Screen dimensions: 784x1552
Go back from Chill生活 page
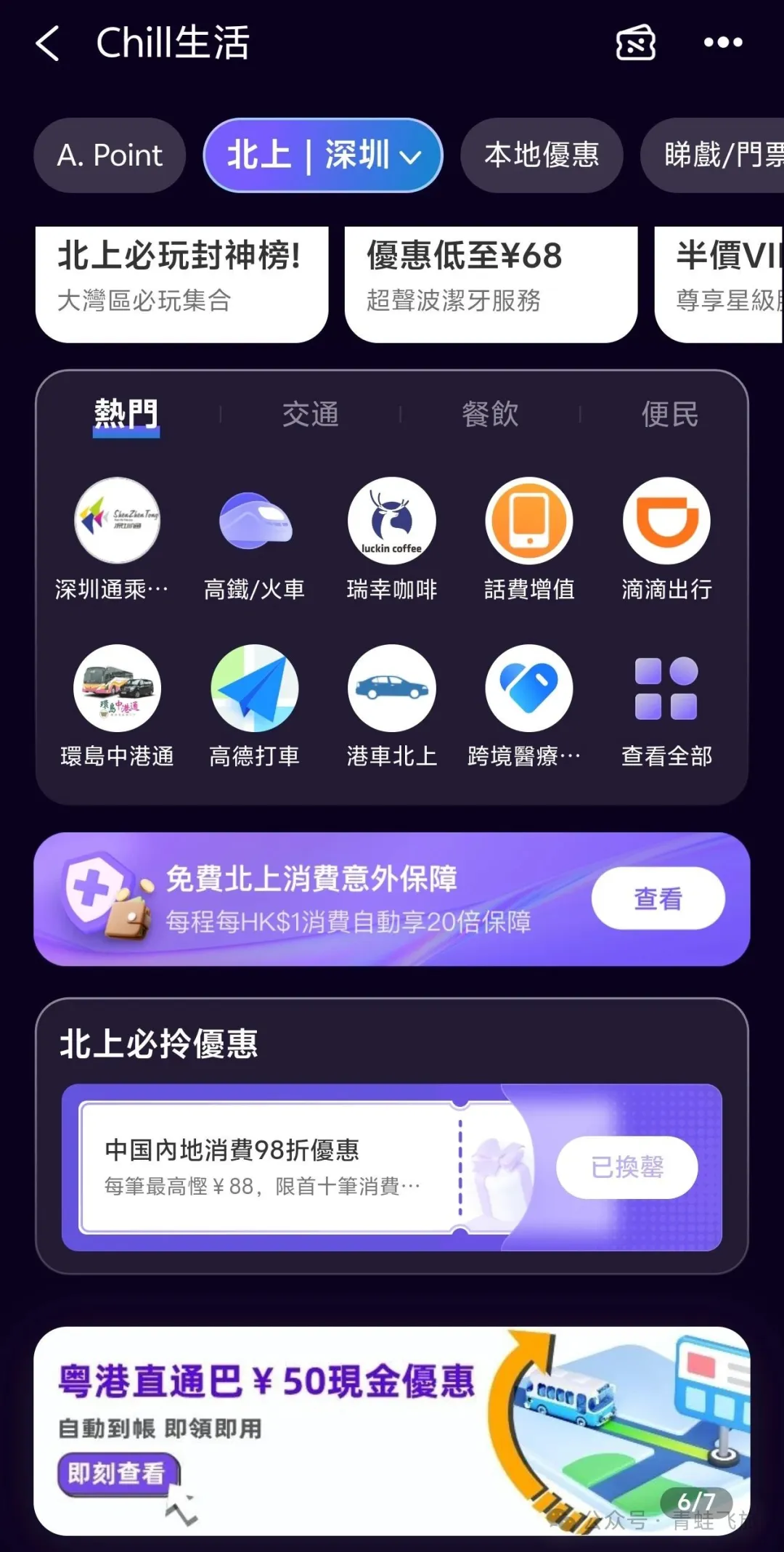pyautogui.click(x=48, y=44)
